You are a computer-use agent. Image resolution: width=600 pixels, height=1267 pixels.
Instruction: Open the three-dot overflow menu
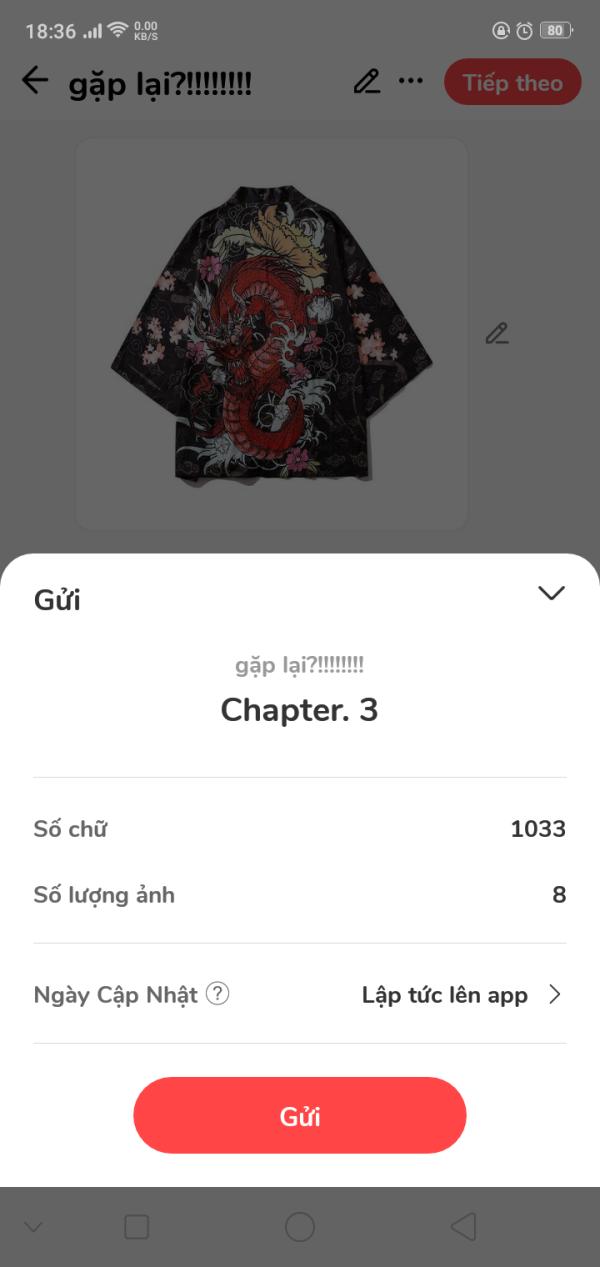pyautogui.click(x=411, y=82)
